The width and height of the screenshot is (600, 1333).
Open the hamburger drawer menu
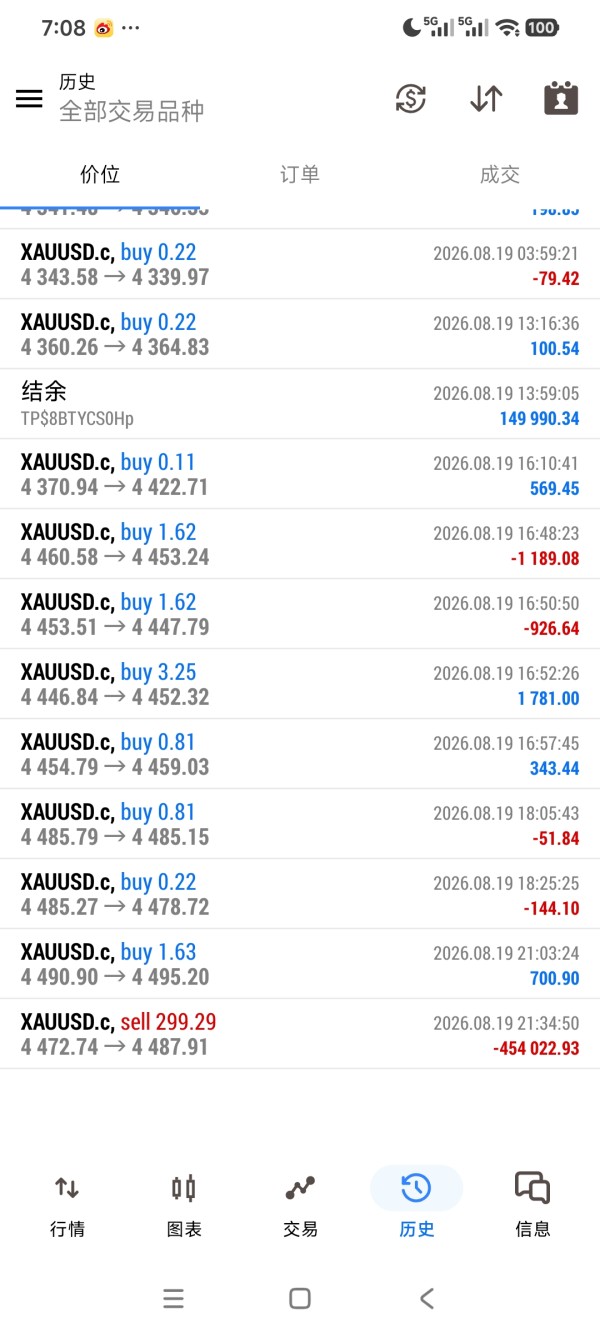pos(29,98)
